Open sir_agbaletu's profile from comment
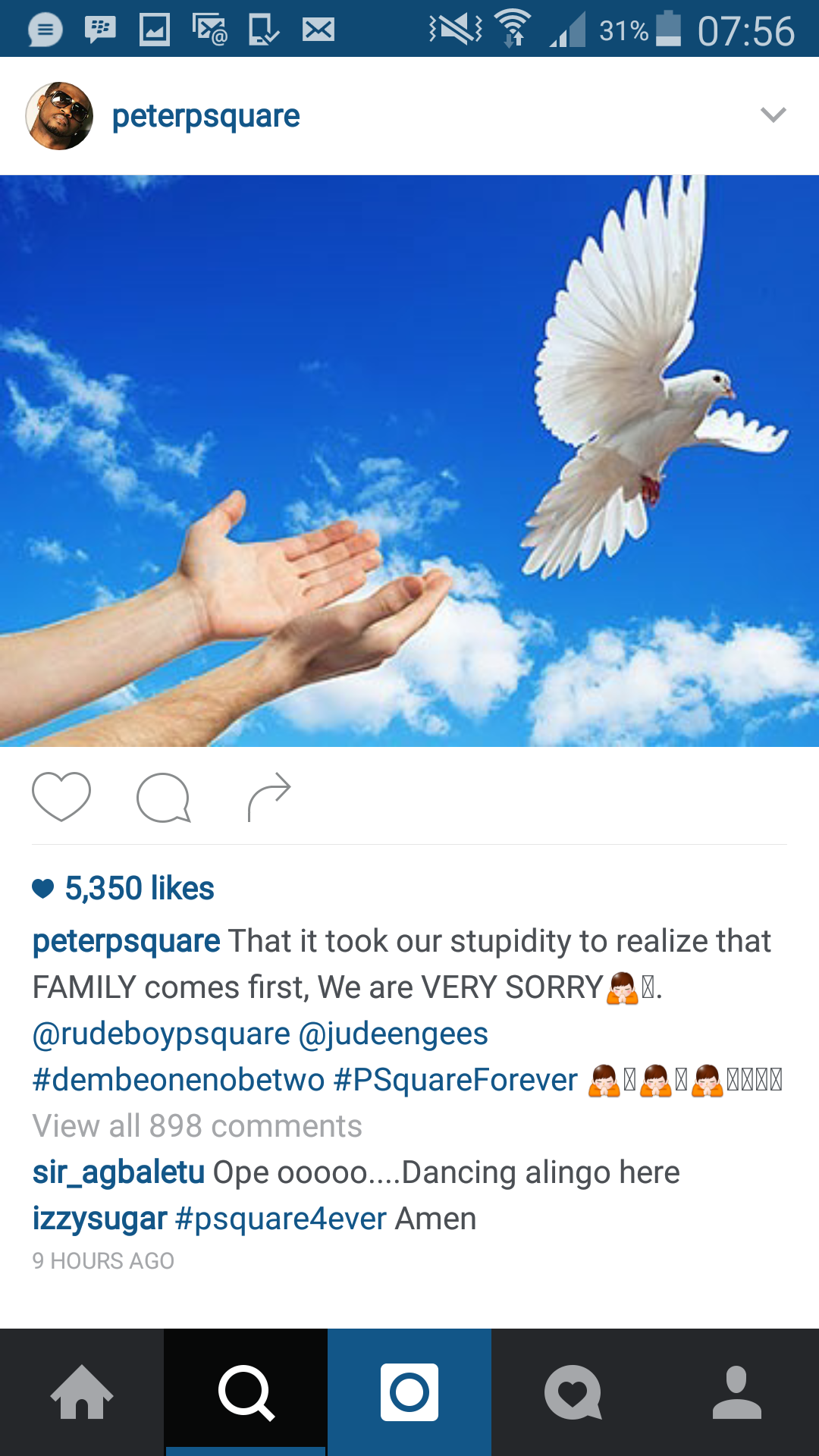The width and height of the screenshot is (819, 1456). [x=118, y=1172]
